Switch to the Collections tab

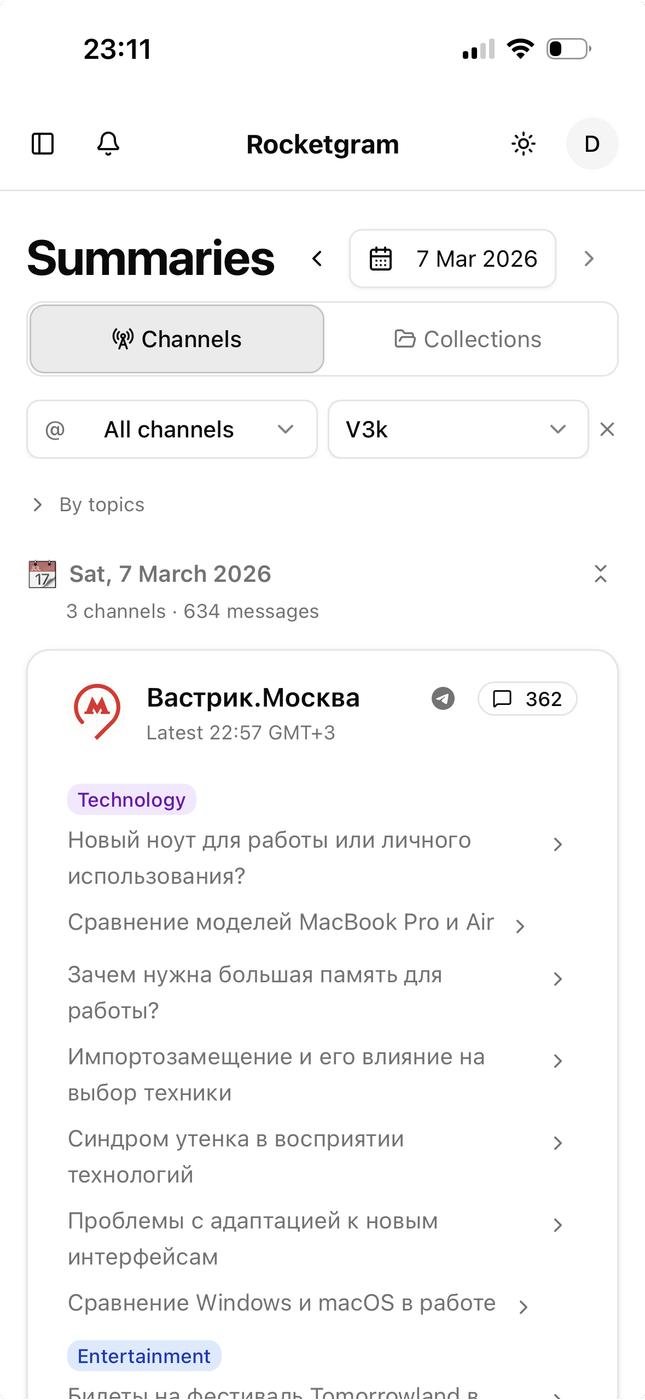coord(468,339)
